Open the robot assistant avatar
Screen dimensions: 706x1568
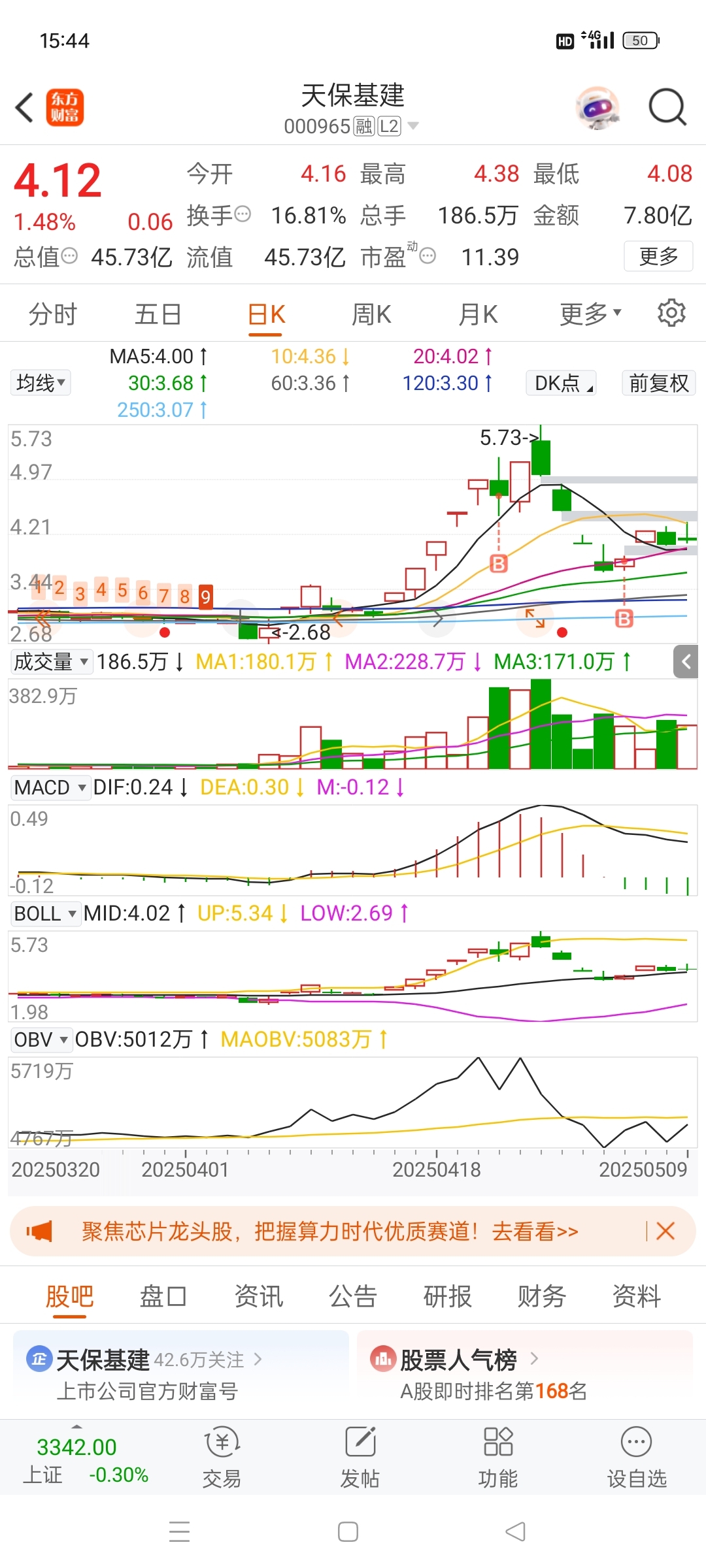[597, 107]
